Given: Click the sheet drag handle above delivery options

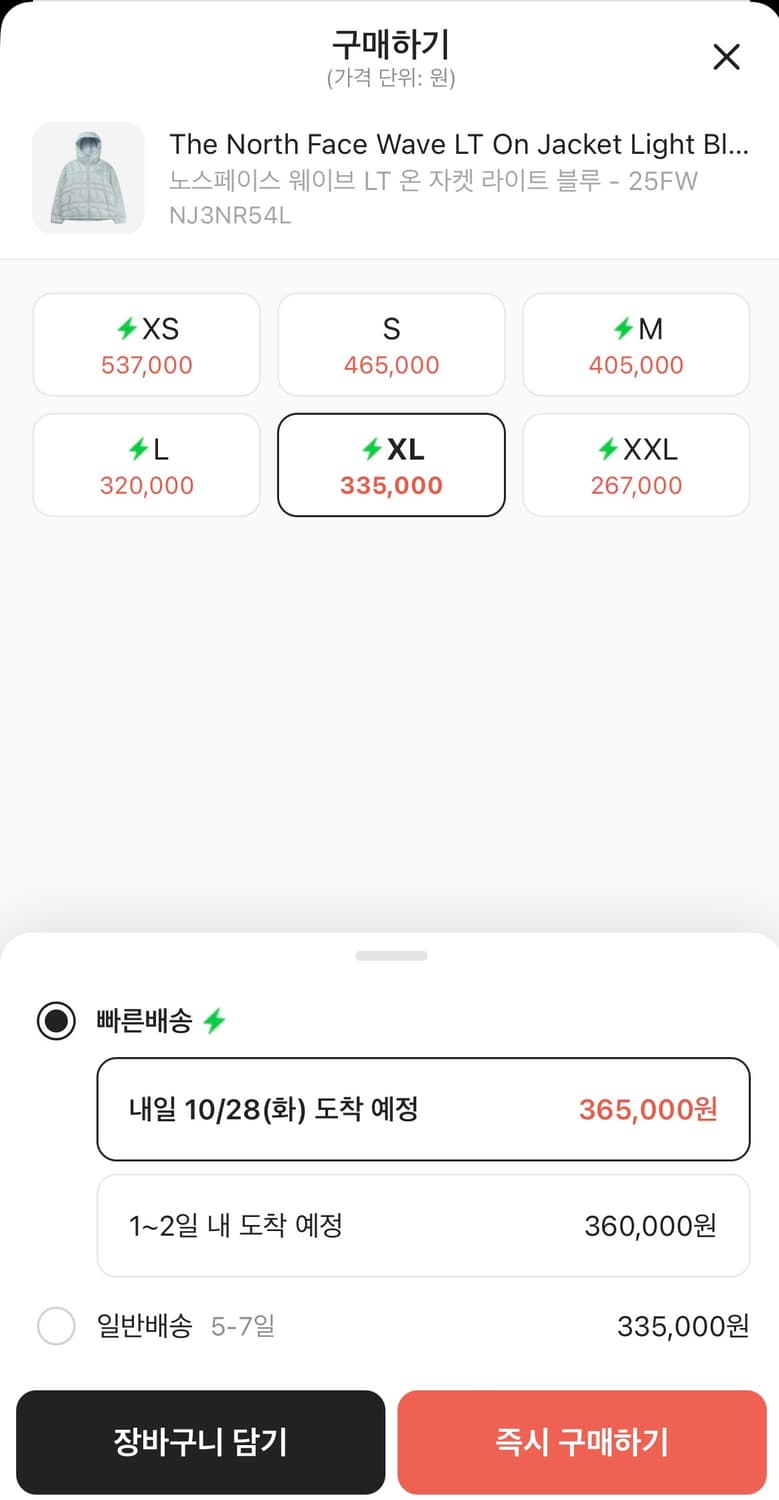Looking at the screenshot, I should (390, 956).
